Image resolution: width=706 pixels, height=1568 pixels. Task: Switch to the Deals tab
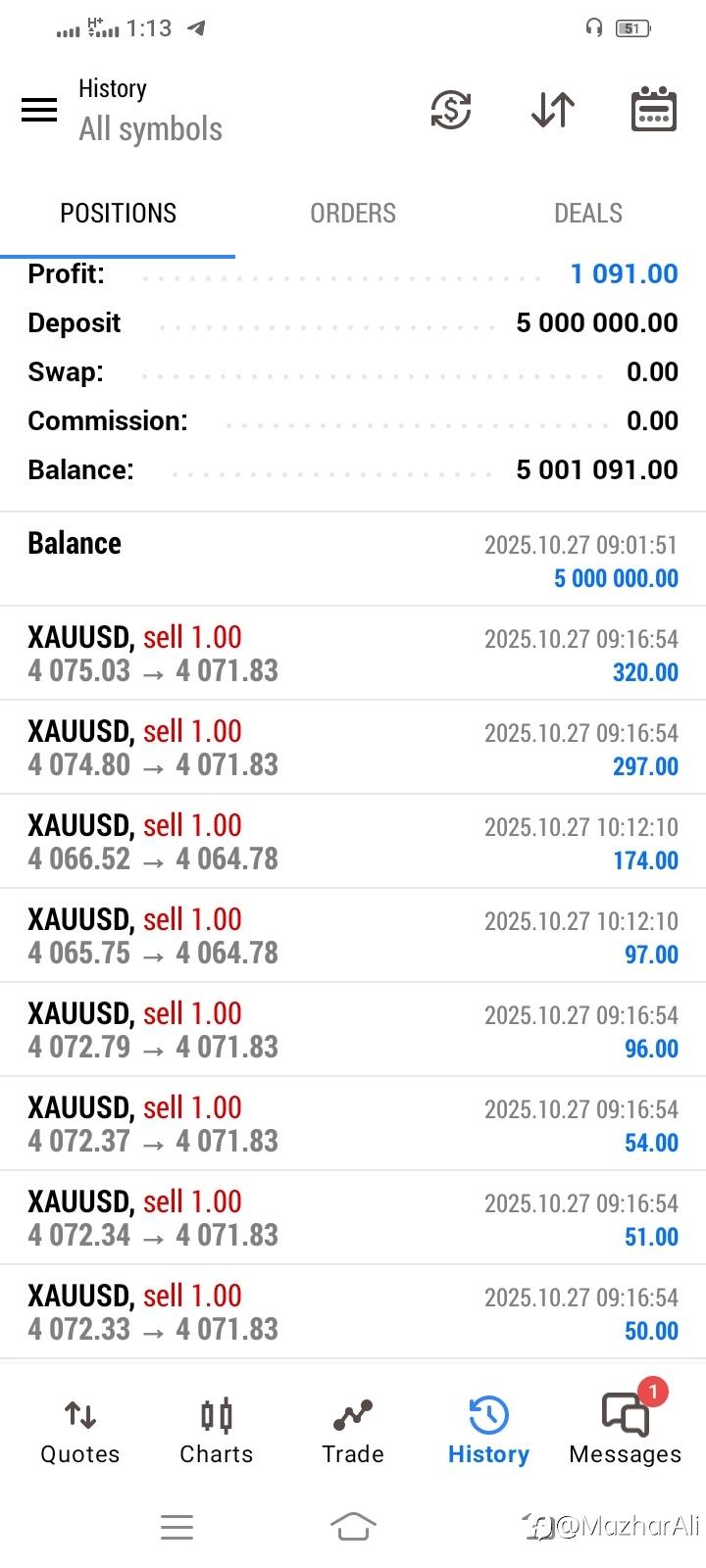(588, 214)
